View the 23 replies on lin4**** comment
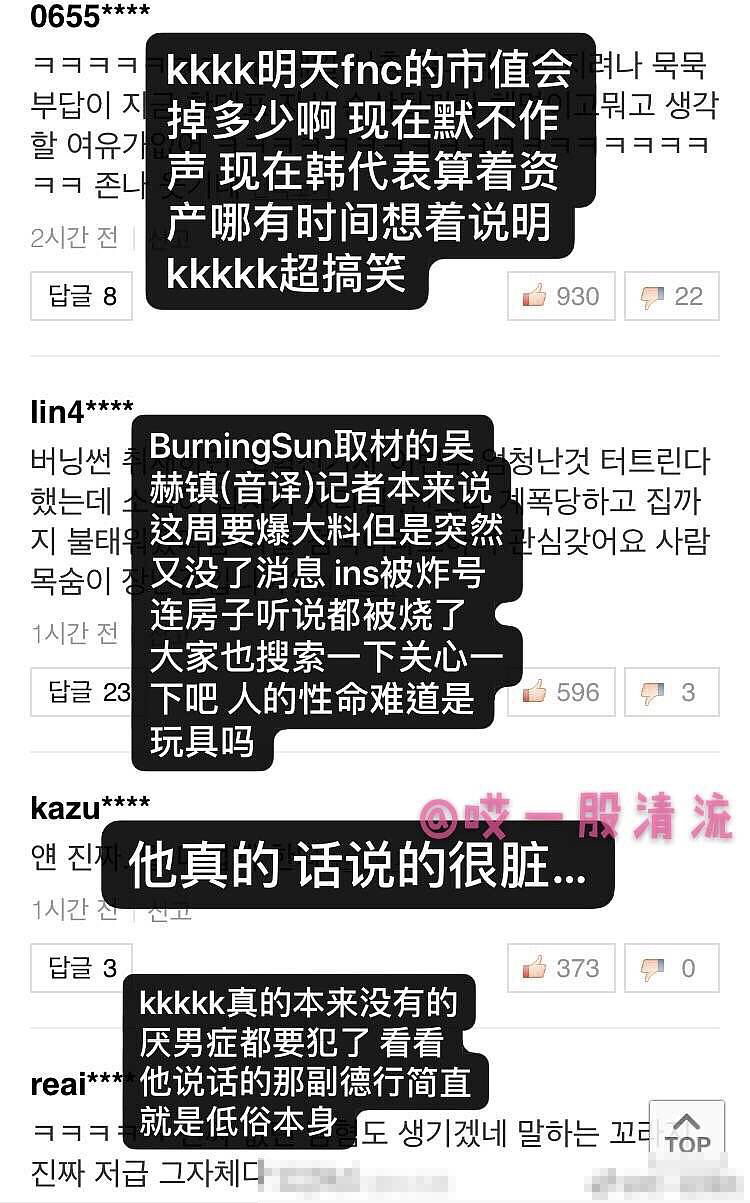 pos(82,692)
